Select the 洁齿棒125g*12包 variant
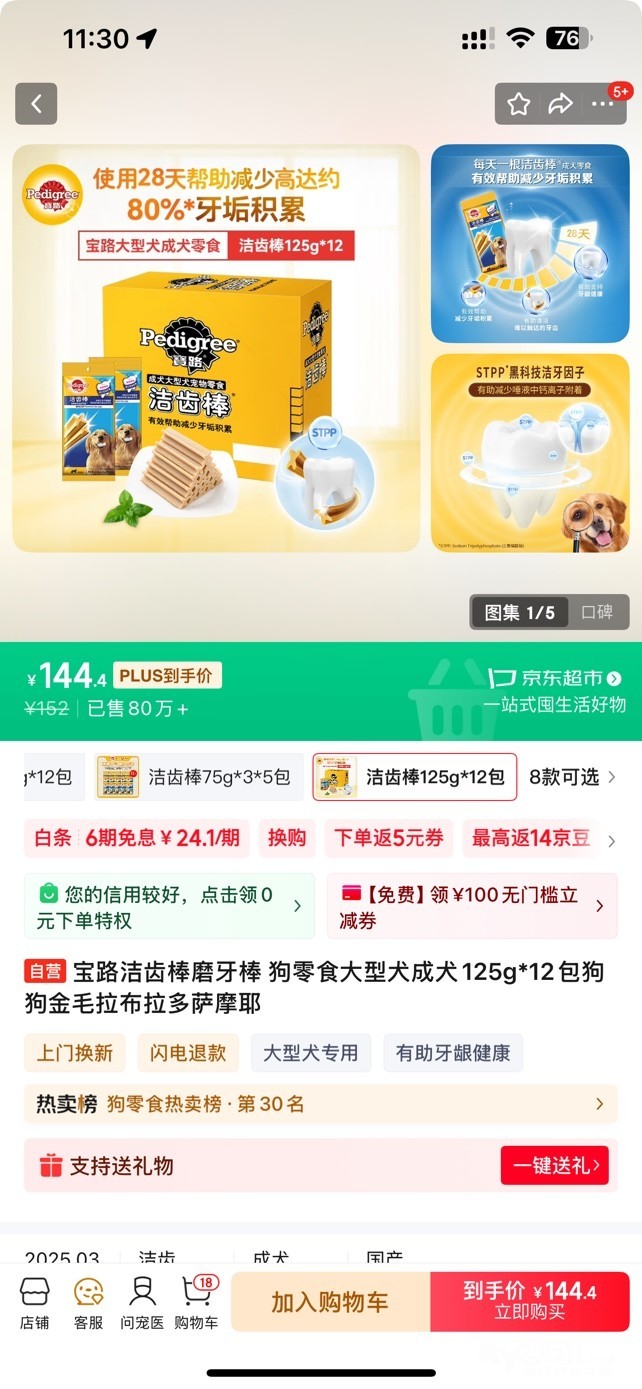Image resolution: width=642 pixels, height=1389 pixels. [x=415, y=777]
